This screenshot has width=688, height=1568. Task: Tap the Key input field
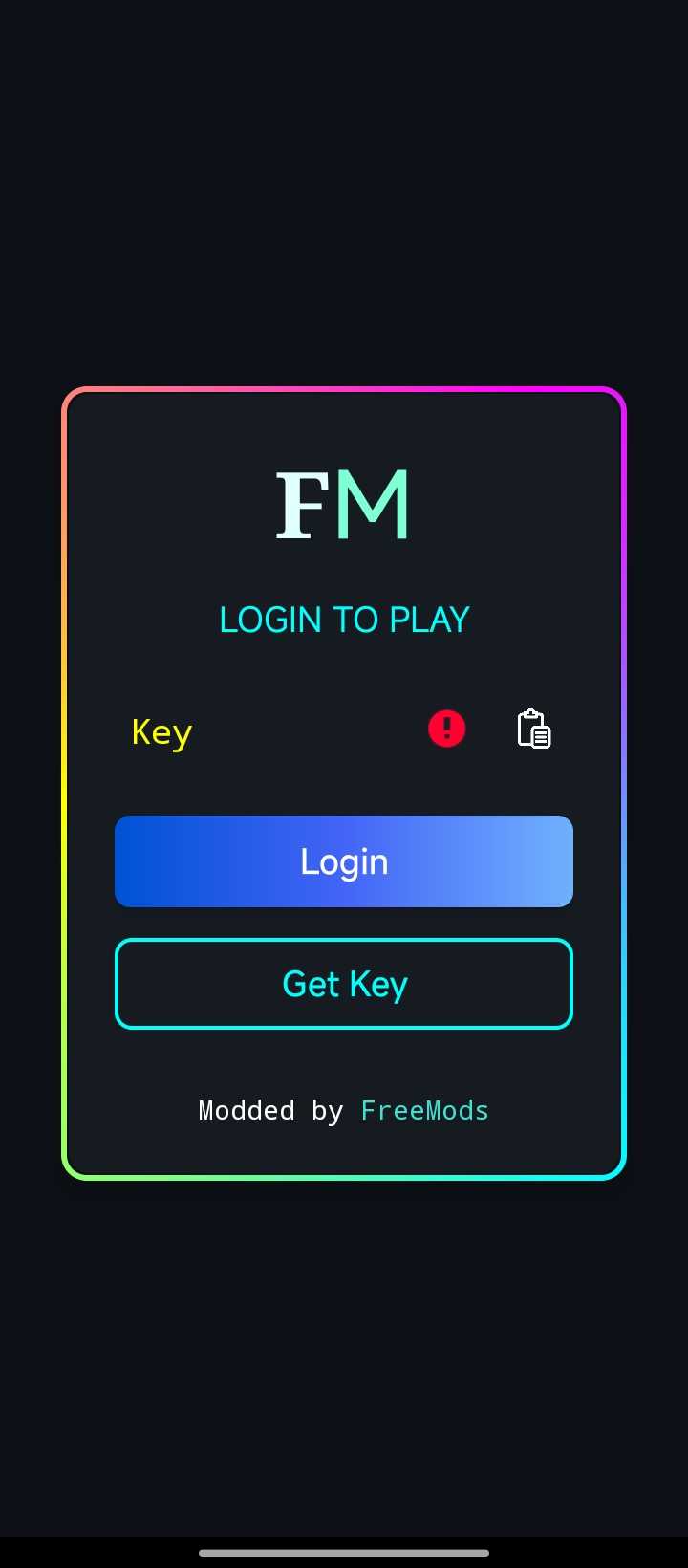(x=268, y=731)
